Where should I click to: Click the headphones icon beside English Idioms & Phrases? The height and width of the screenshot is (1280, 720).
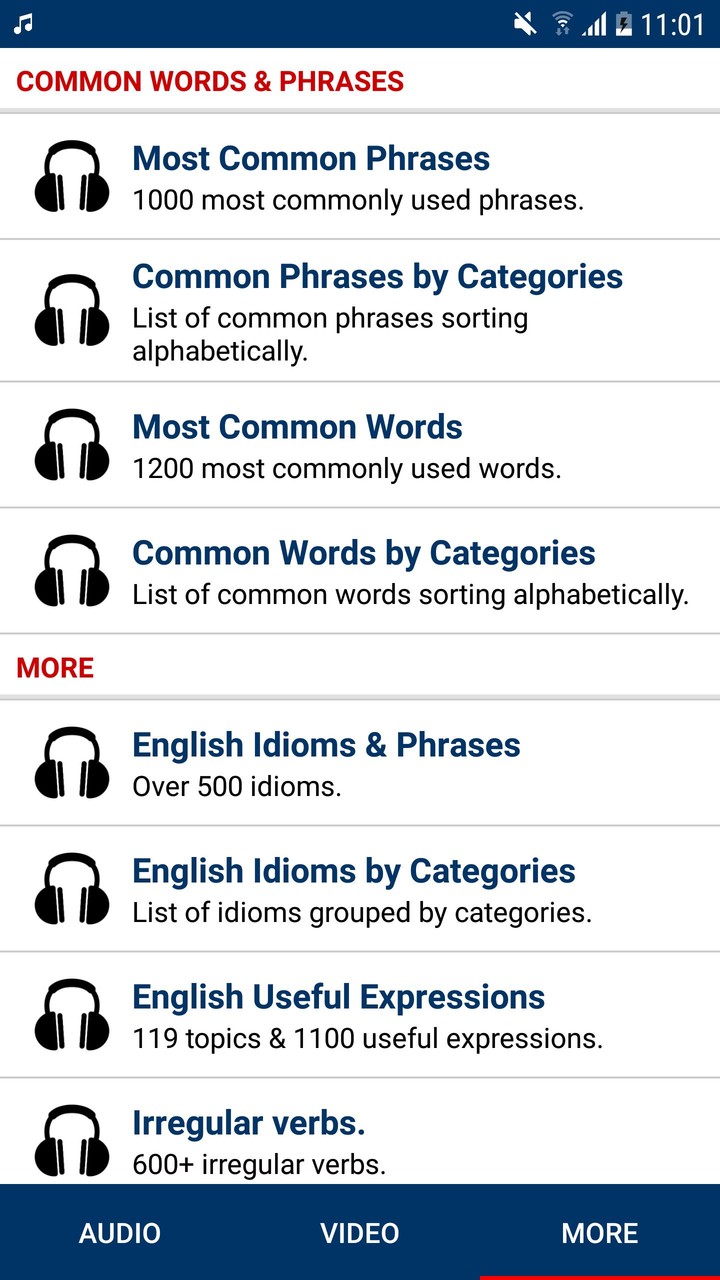tap(70, 762)
